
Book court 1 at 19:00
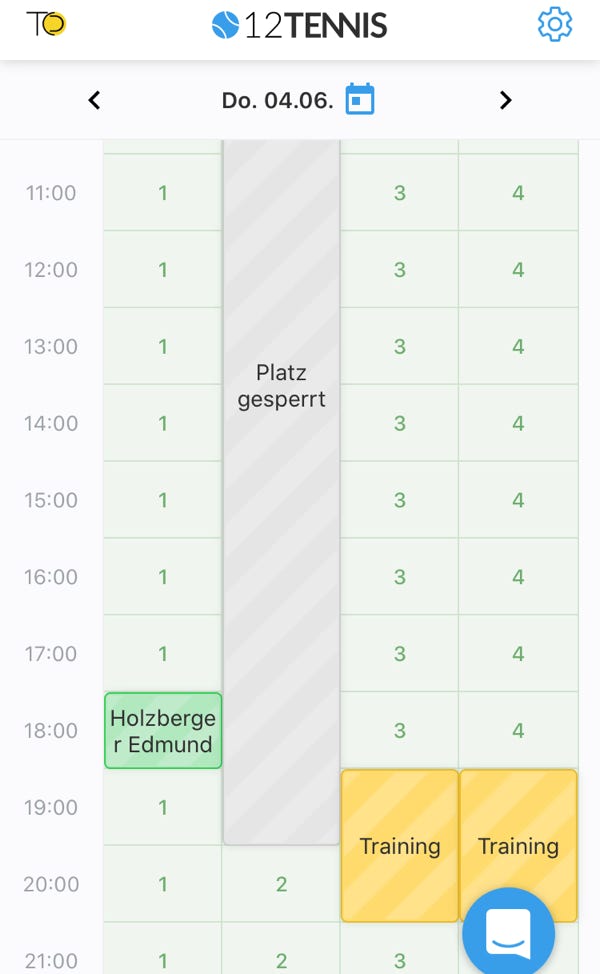163,808
